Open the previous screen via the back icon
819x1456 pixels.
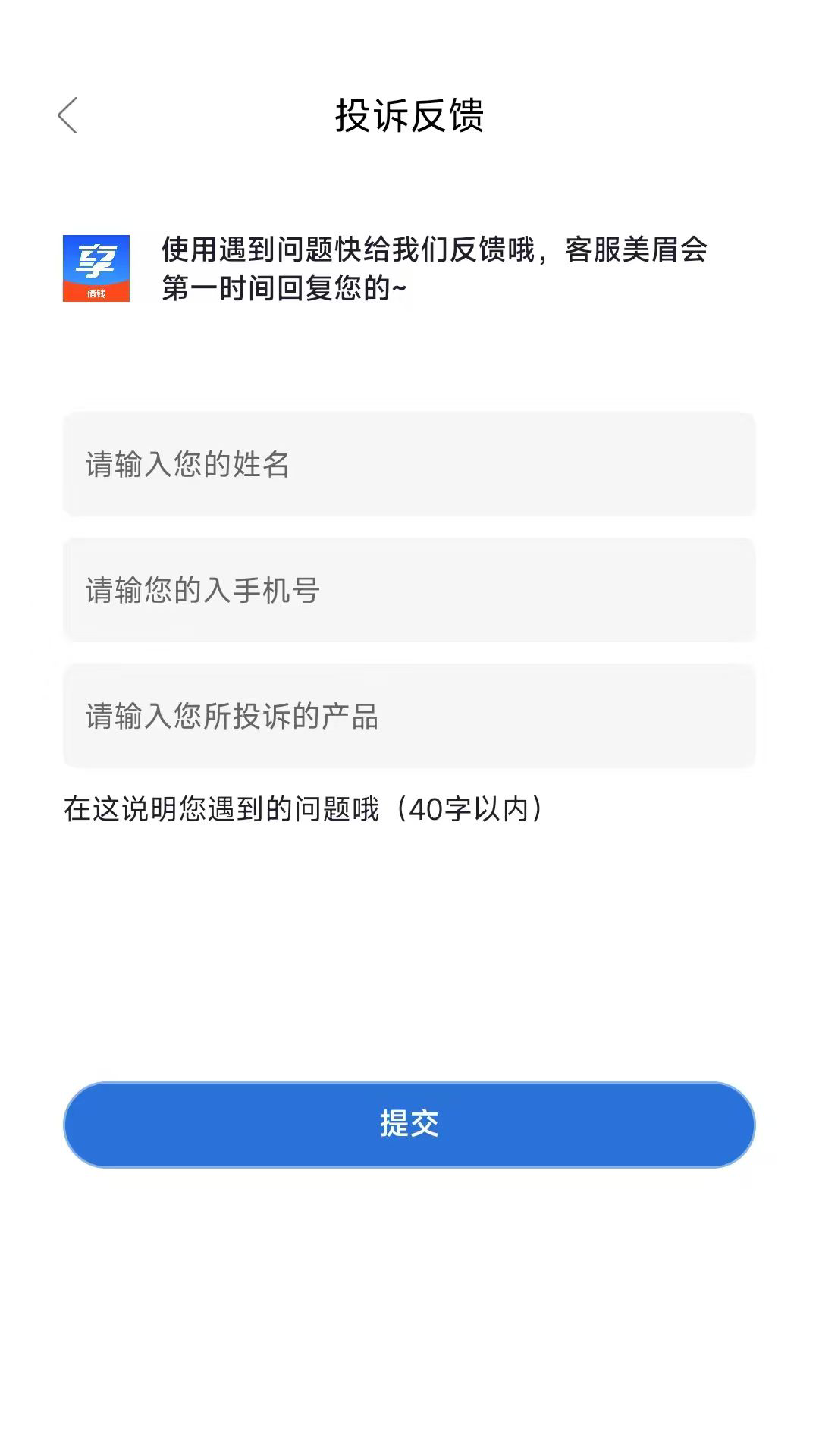click(69, 114)
